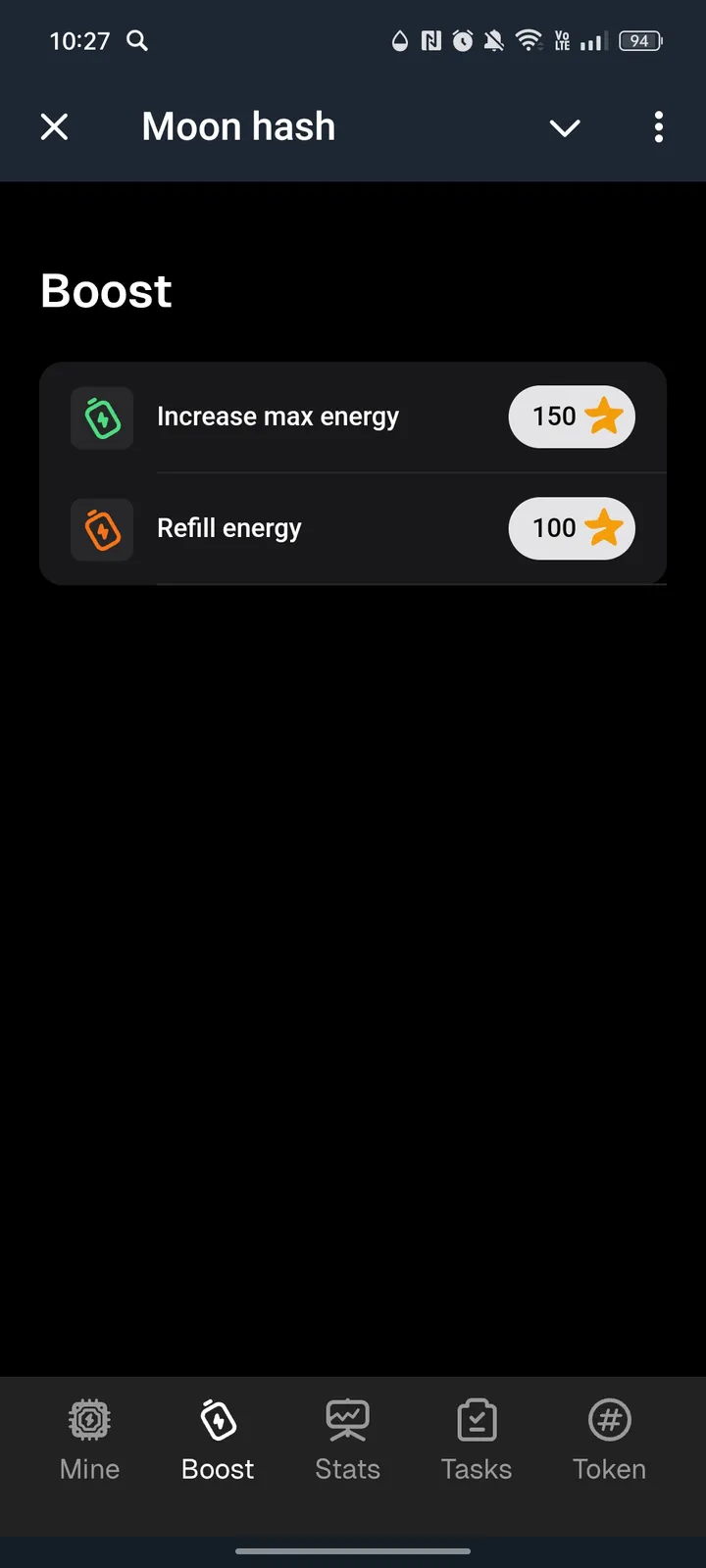This screenshot has height=1568, width=706.
Task: Open the search icon in the status bar
Action: click(x=137, y=41)
